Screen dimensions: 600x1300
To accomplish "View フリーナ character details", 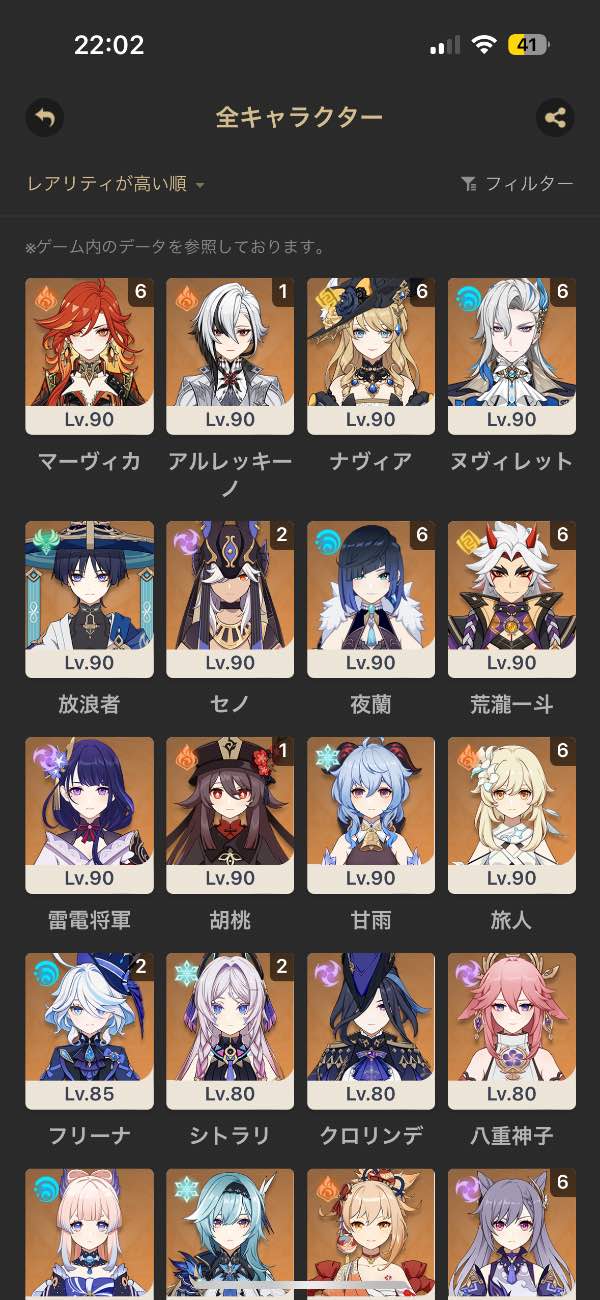I will coord(89,1031).
